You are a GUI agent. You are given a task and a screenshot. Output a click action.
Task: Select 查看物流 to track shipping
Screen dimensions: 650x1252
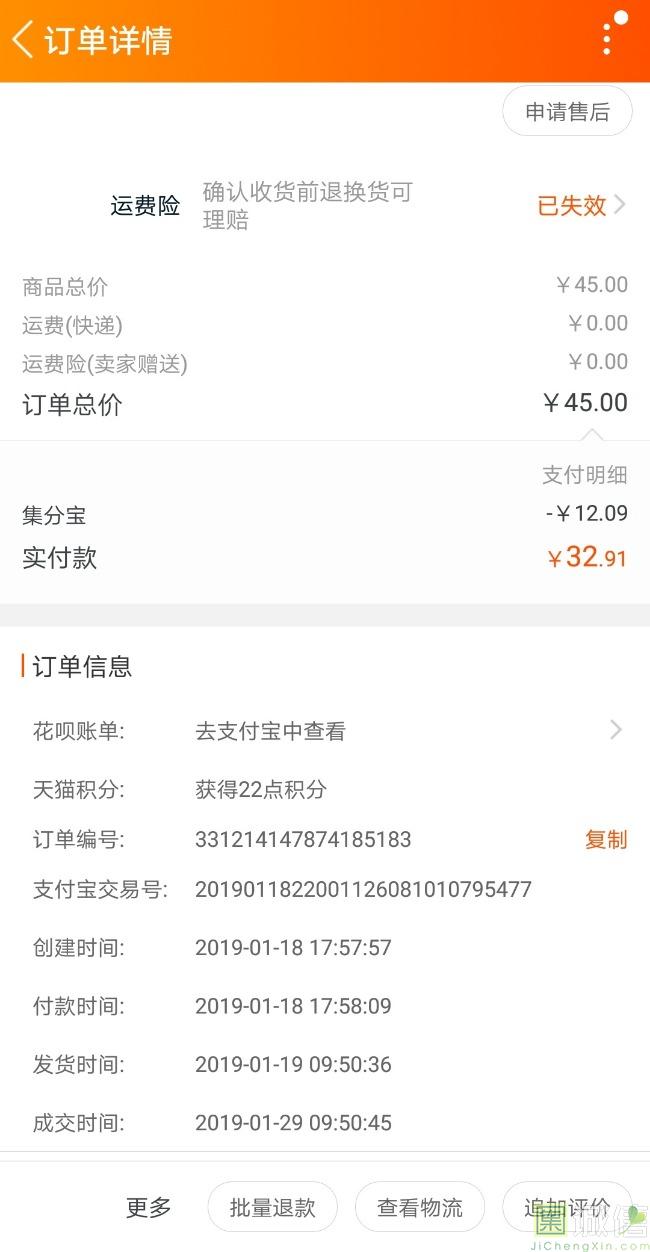tap(420, 1207)
